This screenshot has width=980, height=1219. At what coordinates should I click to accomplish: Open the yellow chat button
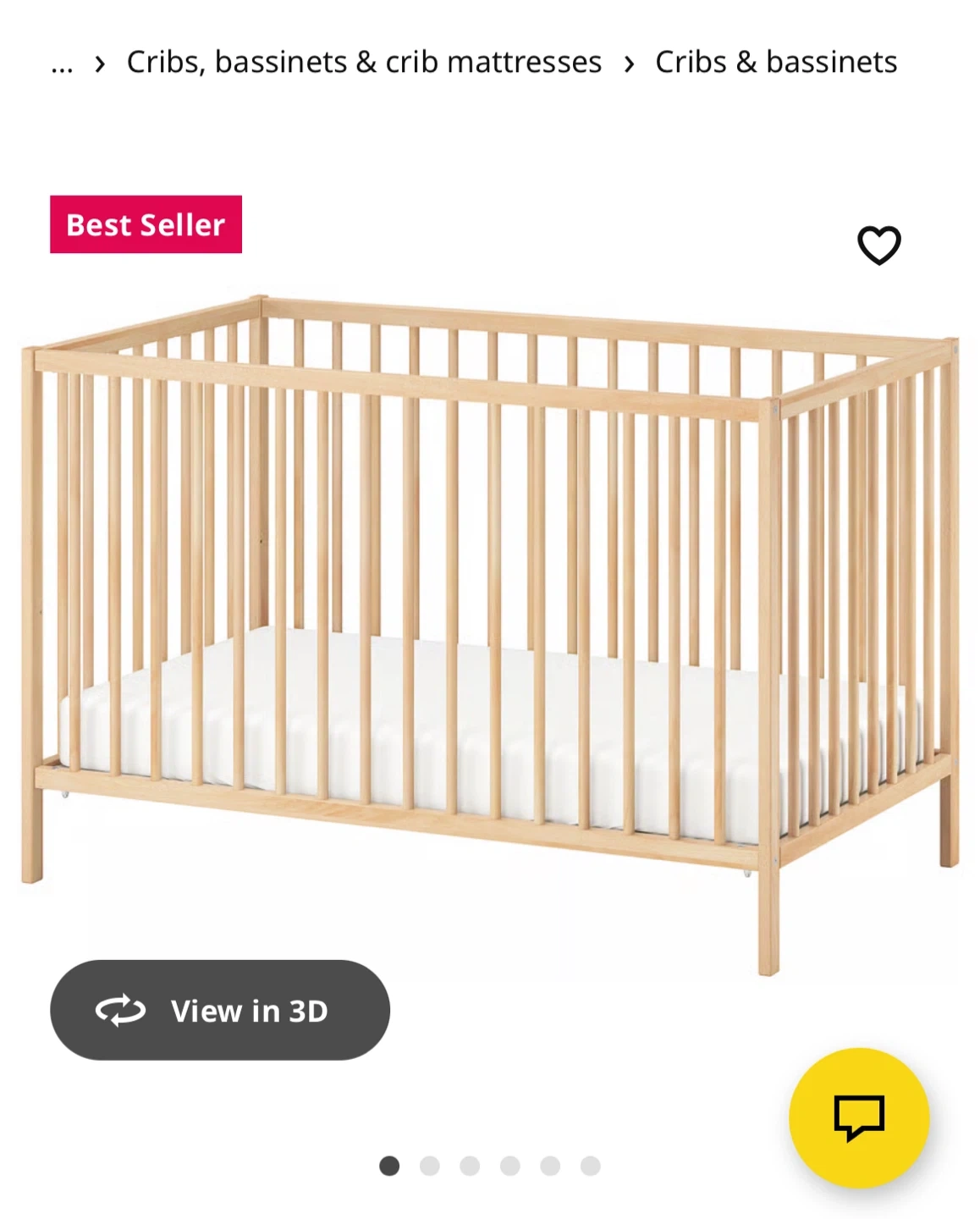coord(859,1117)
